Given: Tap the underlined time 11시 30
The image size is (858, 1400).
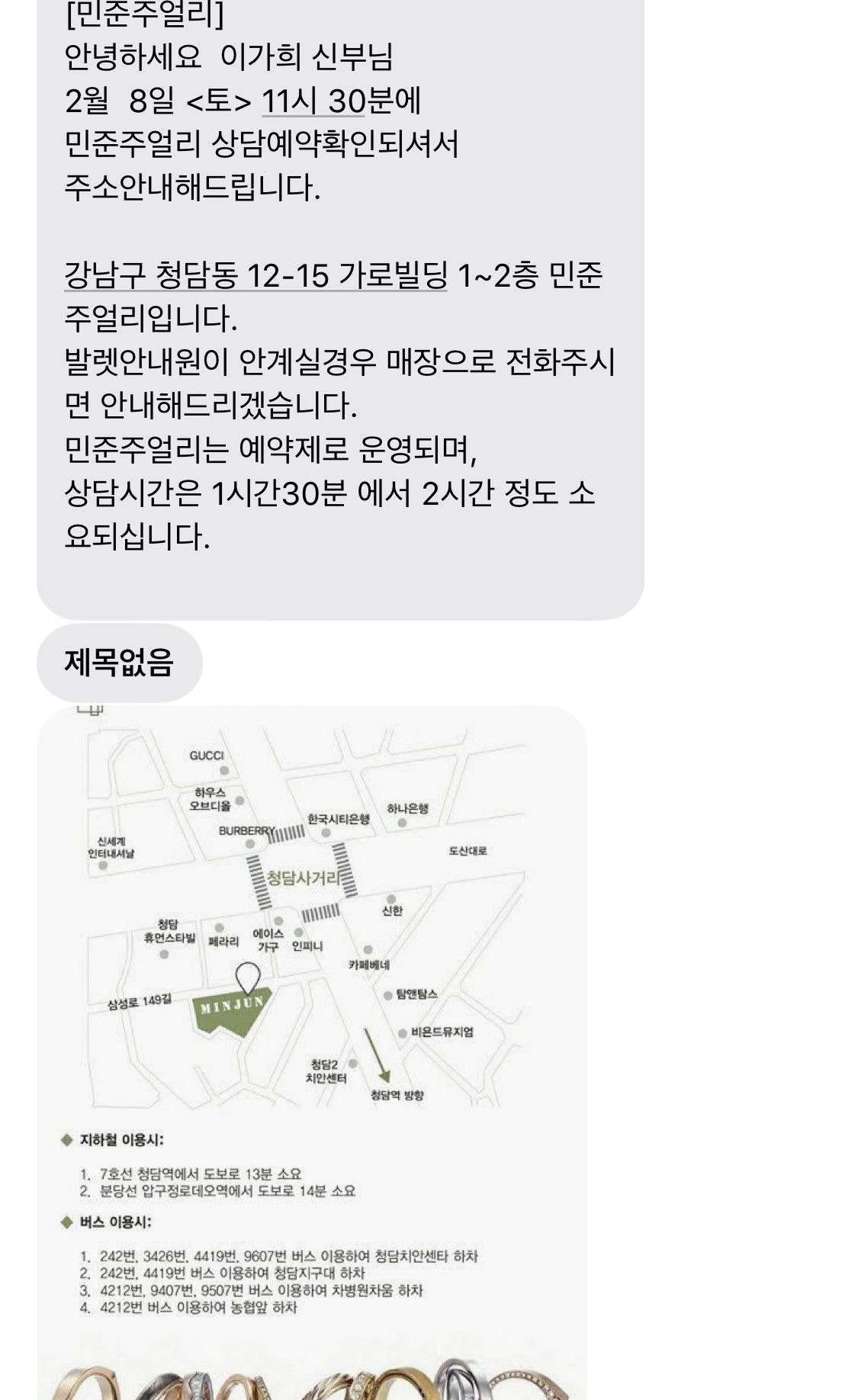Looking at the screenshot, I should [313, 101].
